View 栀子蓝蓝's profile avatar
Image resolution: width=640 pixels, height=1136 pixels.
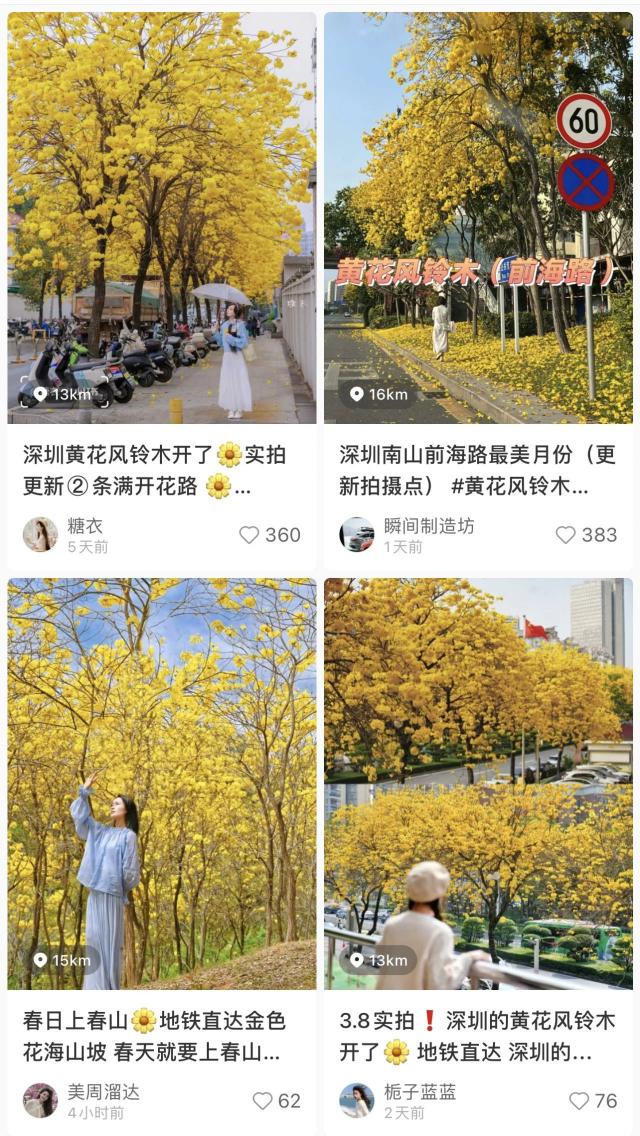[x=356, y=1101]
